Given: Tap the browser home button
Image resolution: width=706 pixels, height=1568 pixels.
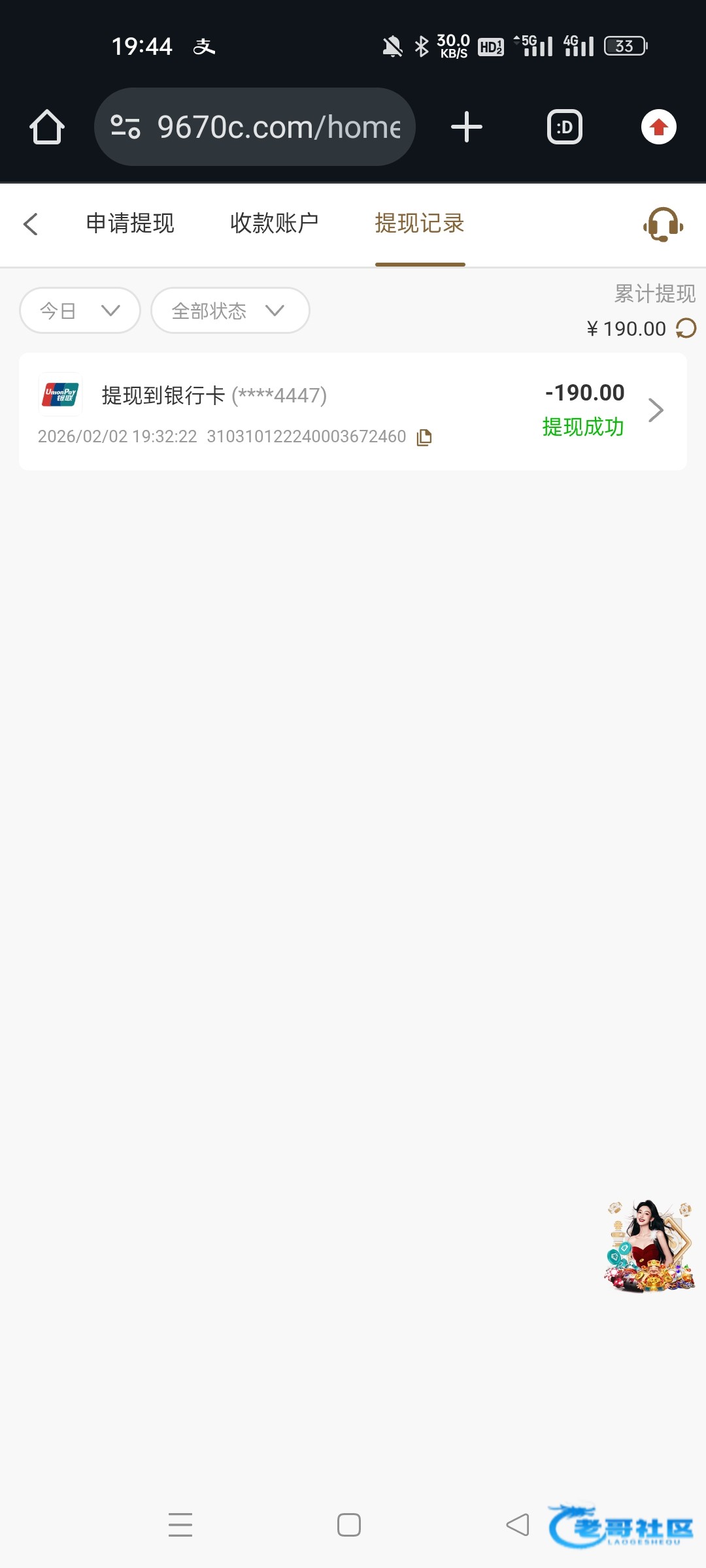Looking at the screenshot, I should pos(47,127).
